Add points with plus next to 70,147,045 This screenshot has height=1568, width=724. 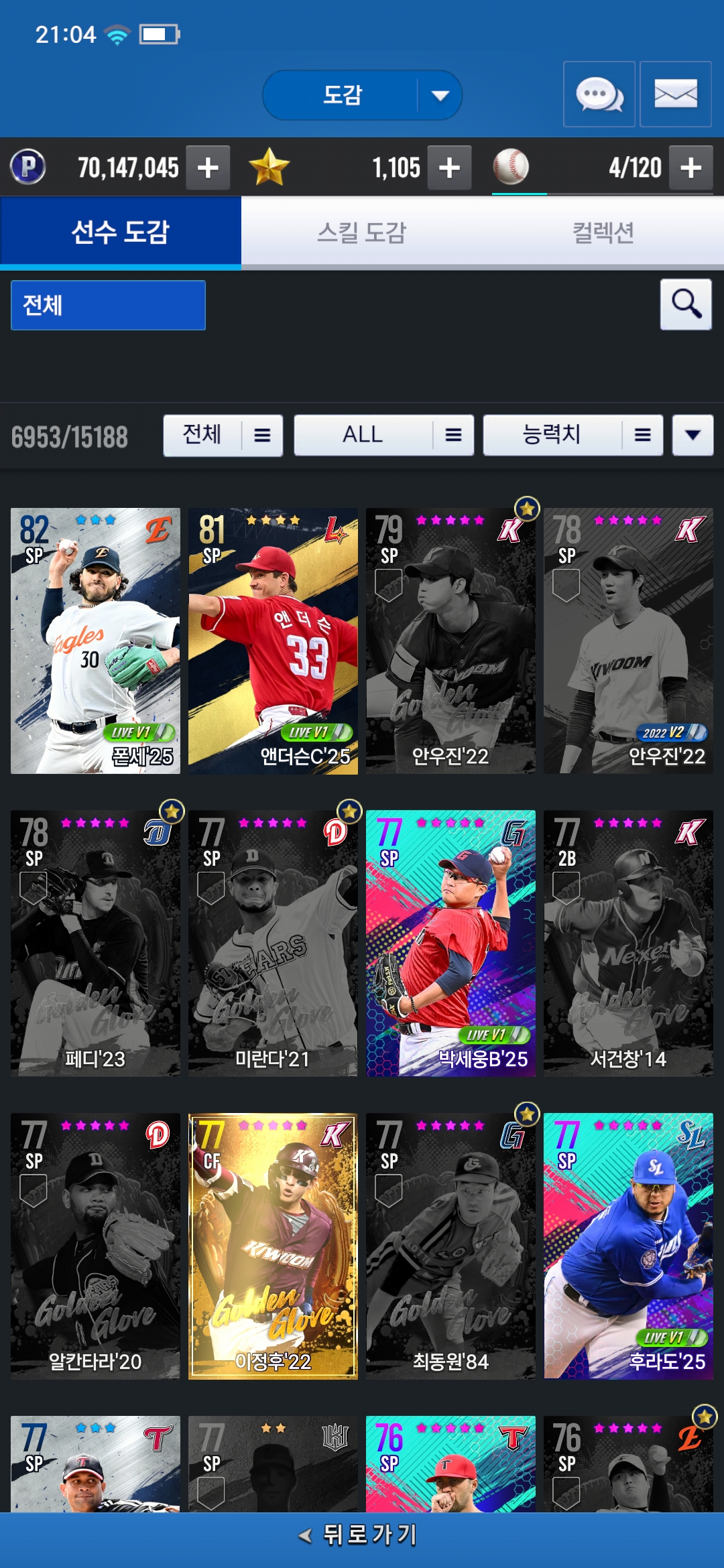[x=208, y=168]
